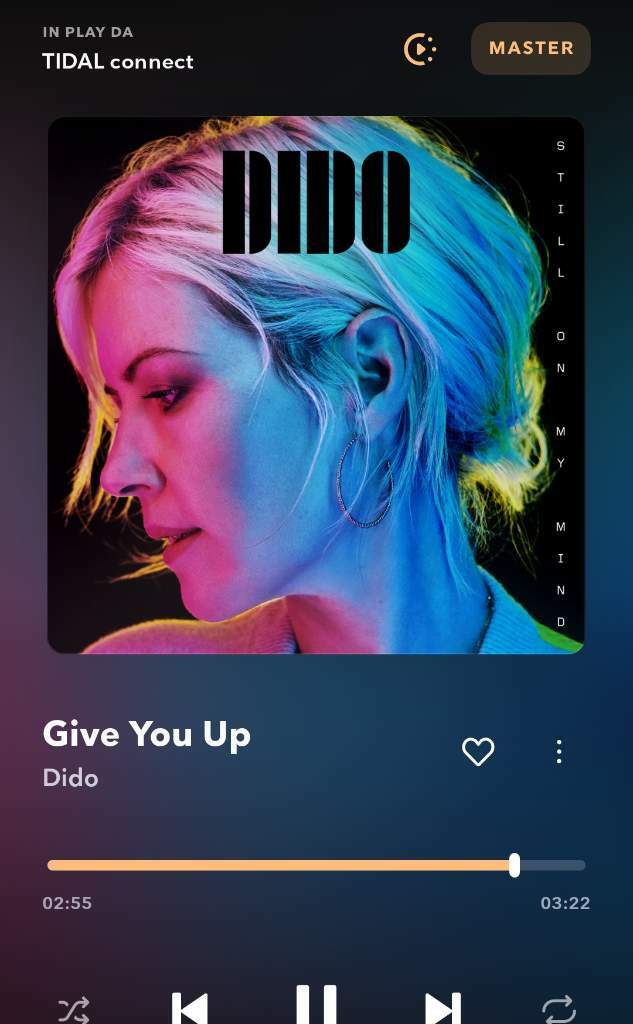Skip to the next track

click(x=443, y=1009)
